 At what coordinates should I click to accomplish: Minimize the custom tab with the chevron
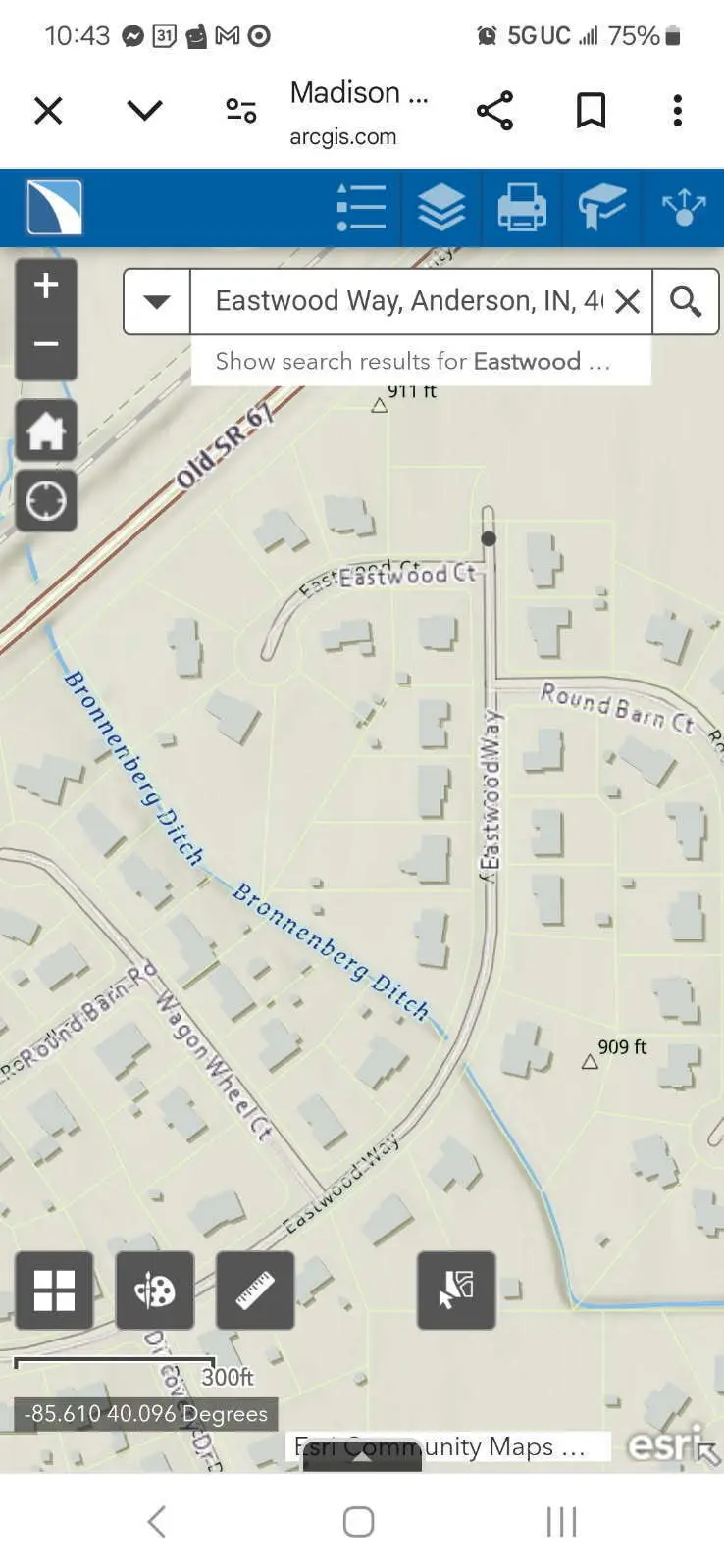coord(144,110)
